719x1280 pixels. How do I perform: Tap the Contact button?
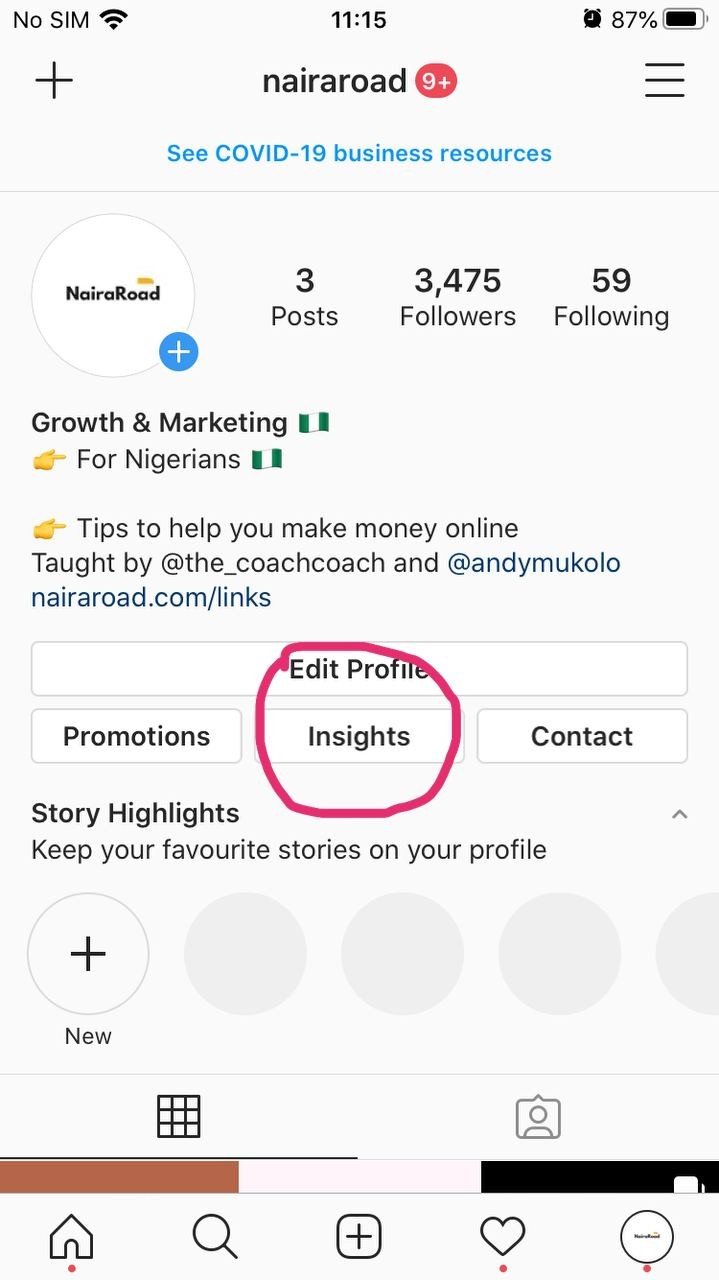tap(582, 737)
